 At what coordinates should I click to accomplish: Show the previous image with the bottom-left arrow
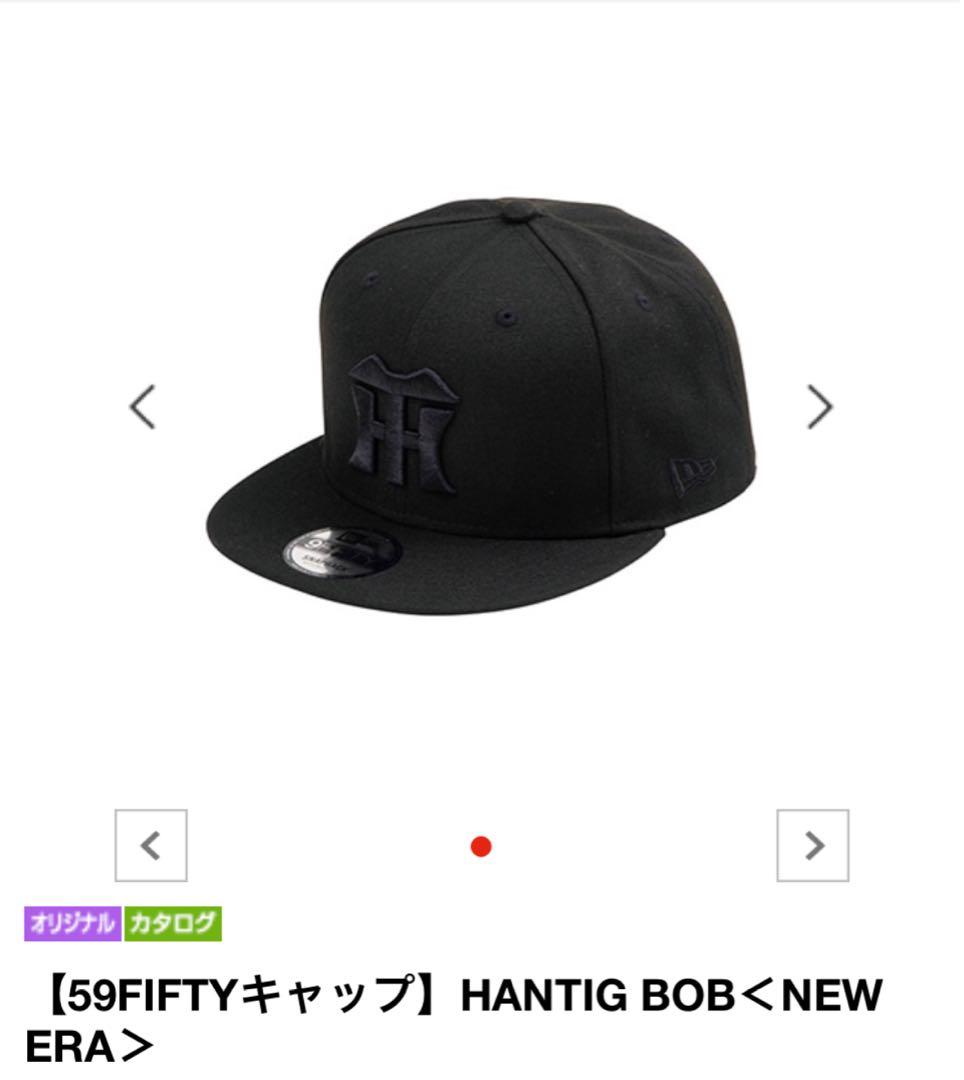click(x=152, y=845)
